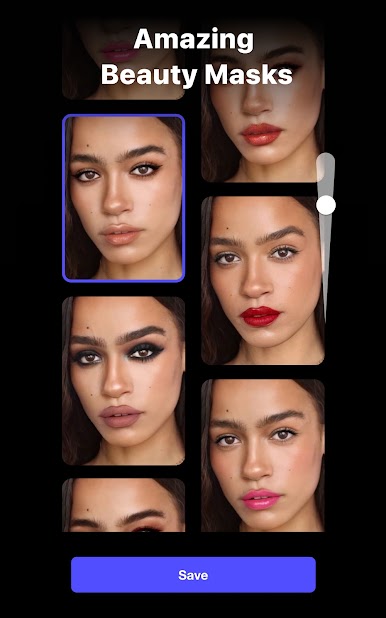The width and height of the screenshot is (386, 618).
Task: Pick the dark smoky-eye mask
Action: tap(123, 381)
